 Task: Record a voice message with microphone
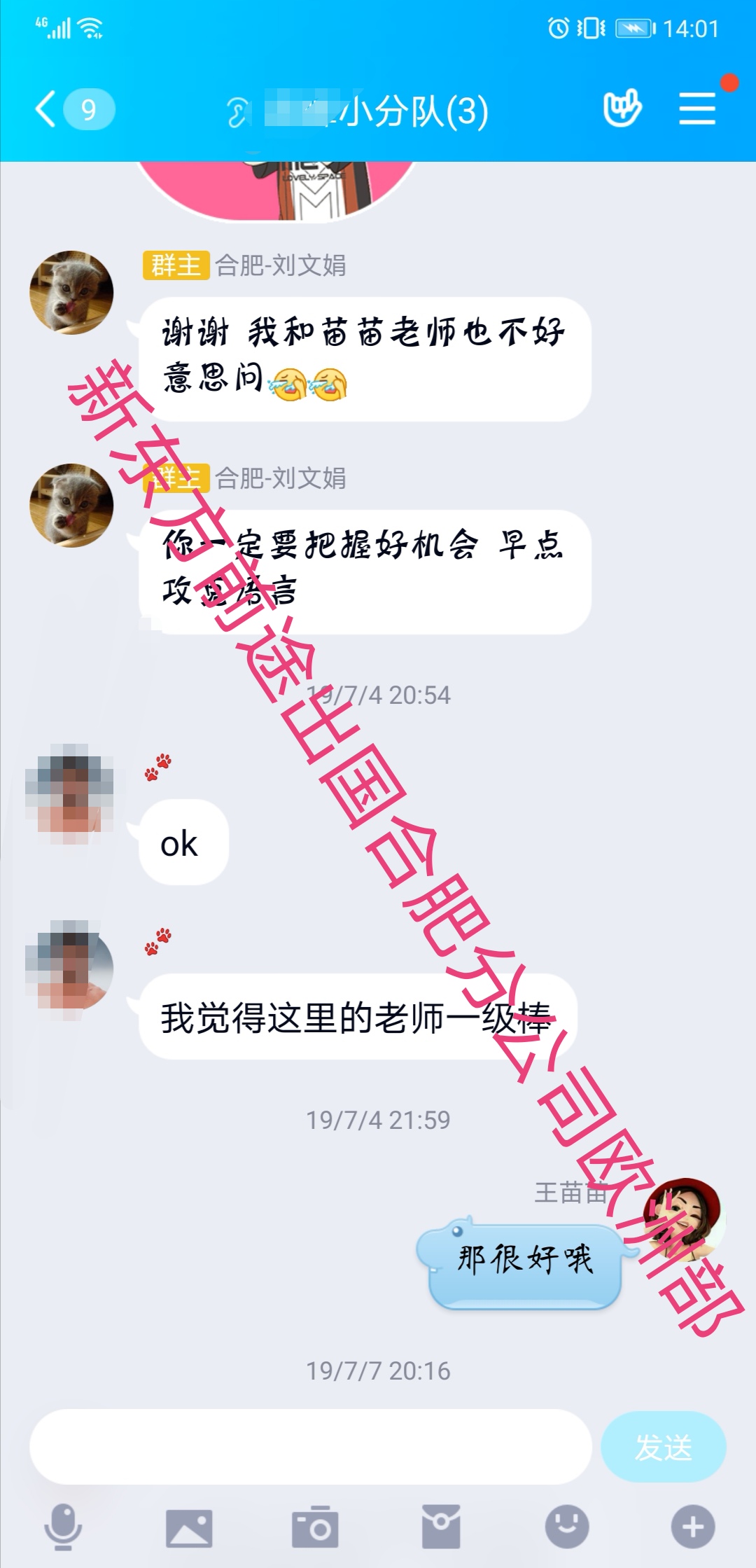(x=64, y=1526)
